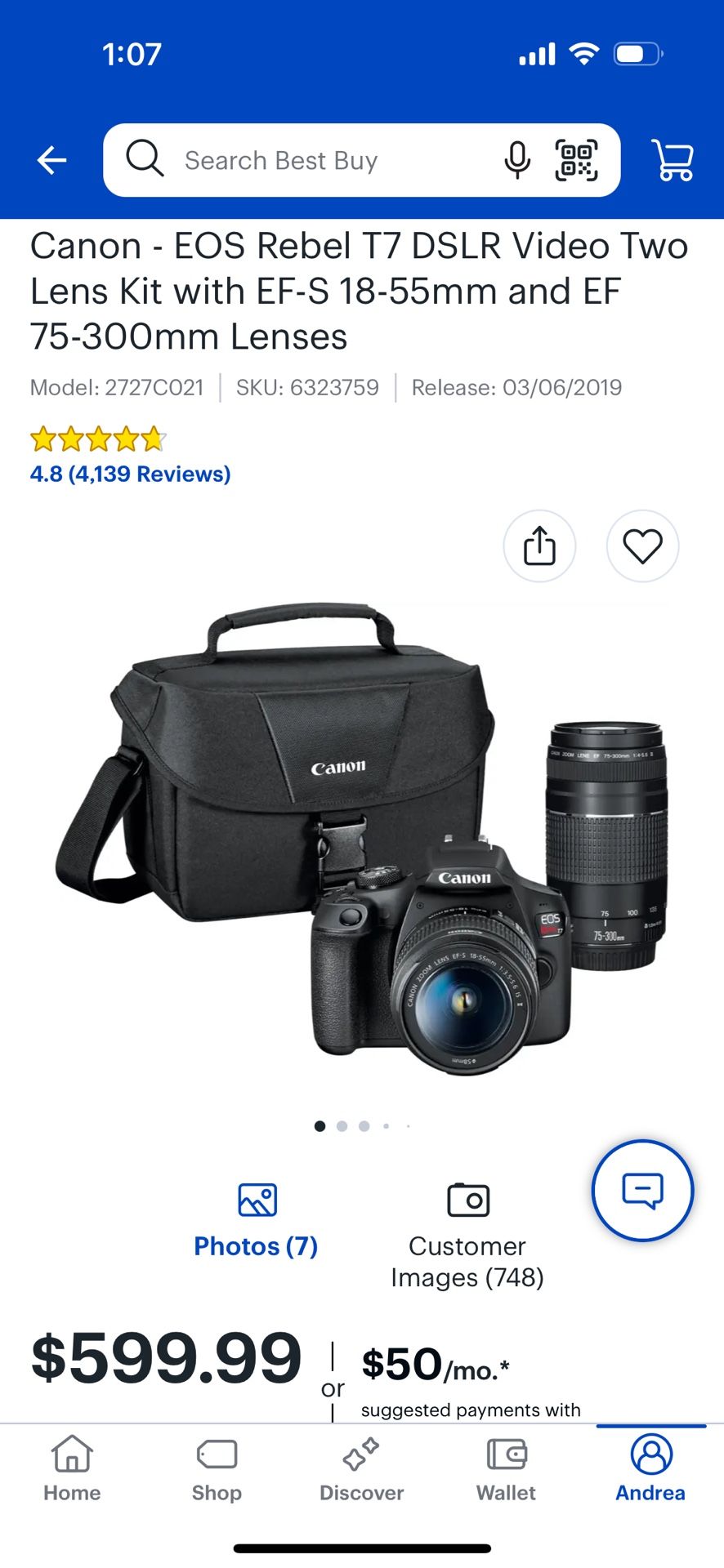The width and height of the screenshot is (724, 1568).
Task: View Photos (7)
Action: click(256, 1220)
